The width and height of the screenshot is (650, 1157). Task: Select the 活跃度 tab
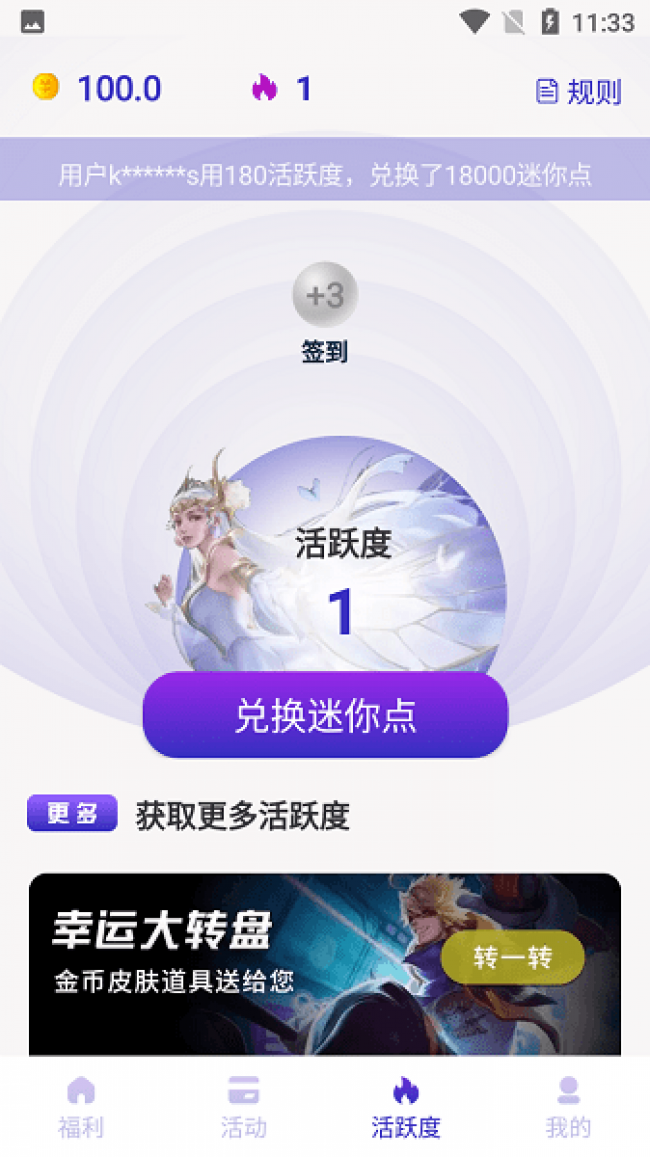coord(406,1106)
